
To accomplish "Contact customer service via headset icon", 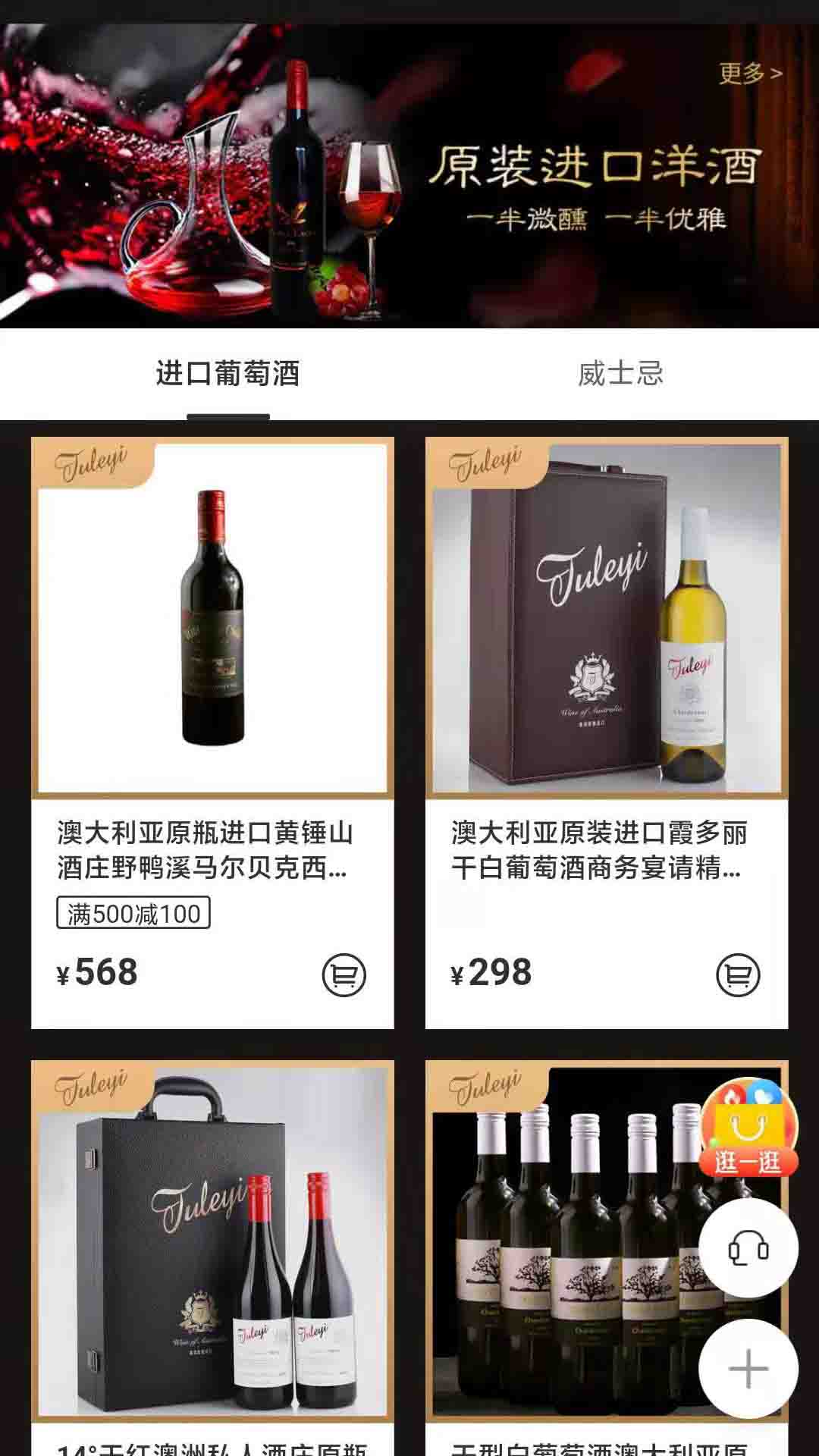I will pyautogui.click(x=748, y=1249).
